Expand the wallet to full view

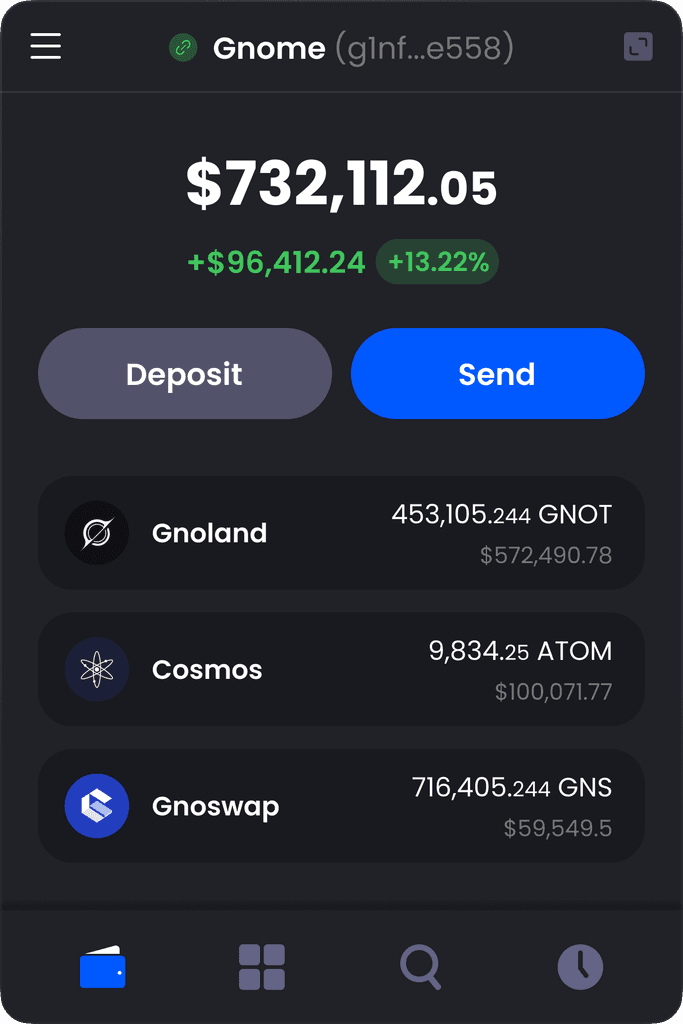point(638,47)
